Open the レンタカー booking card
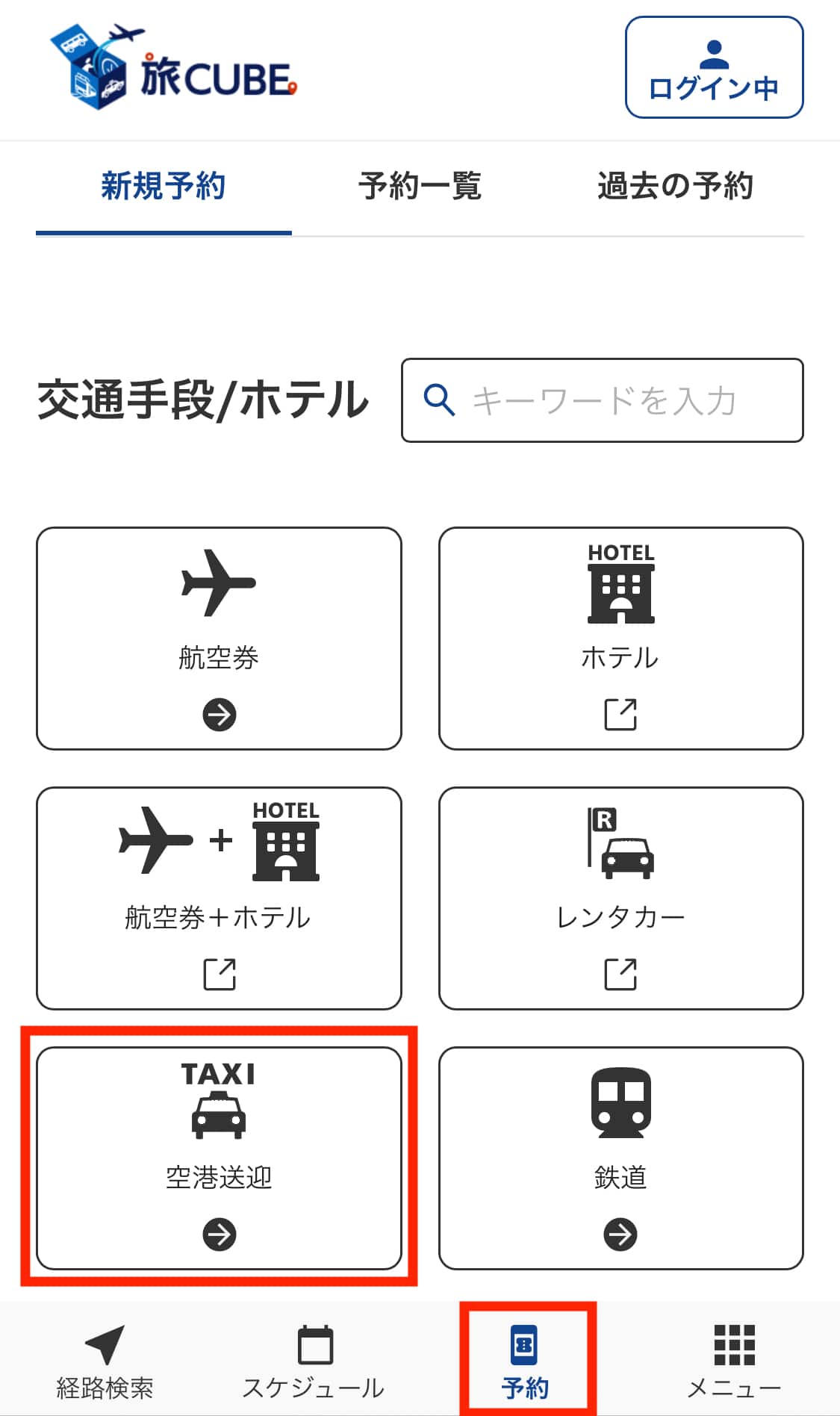 coord(620,898)
